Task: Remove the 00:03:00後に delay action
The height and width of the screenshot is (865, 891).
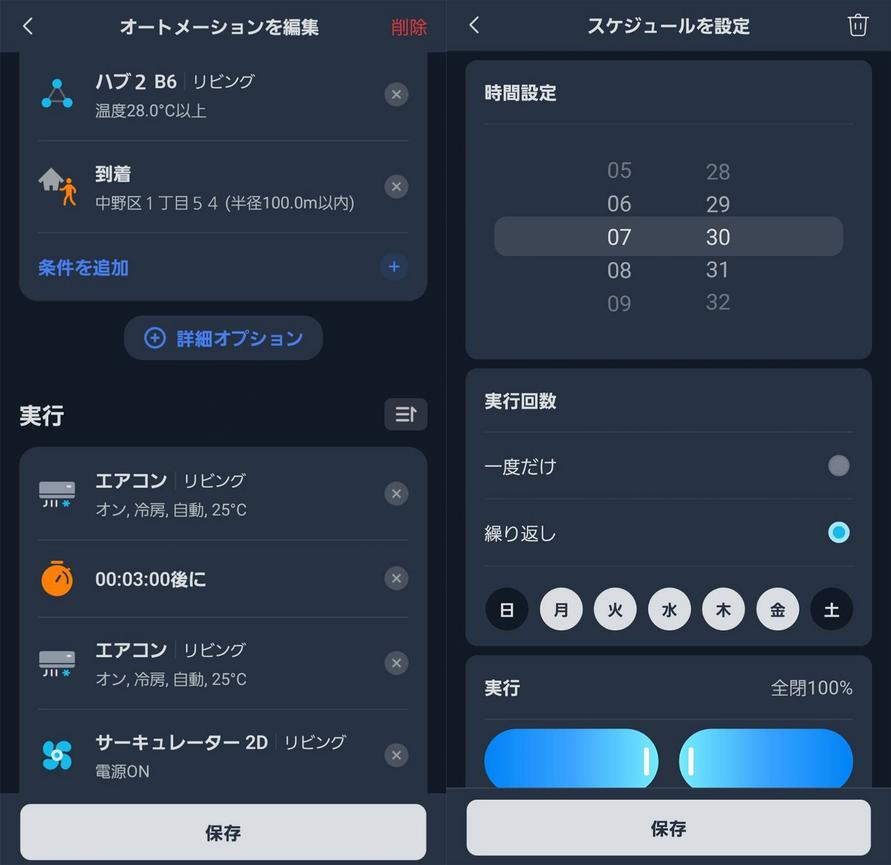Action: point(396,579)
